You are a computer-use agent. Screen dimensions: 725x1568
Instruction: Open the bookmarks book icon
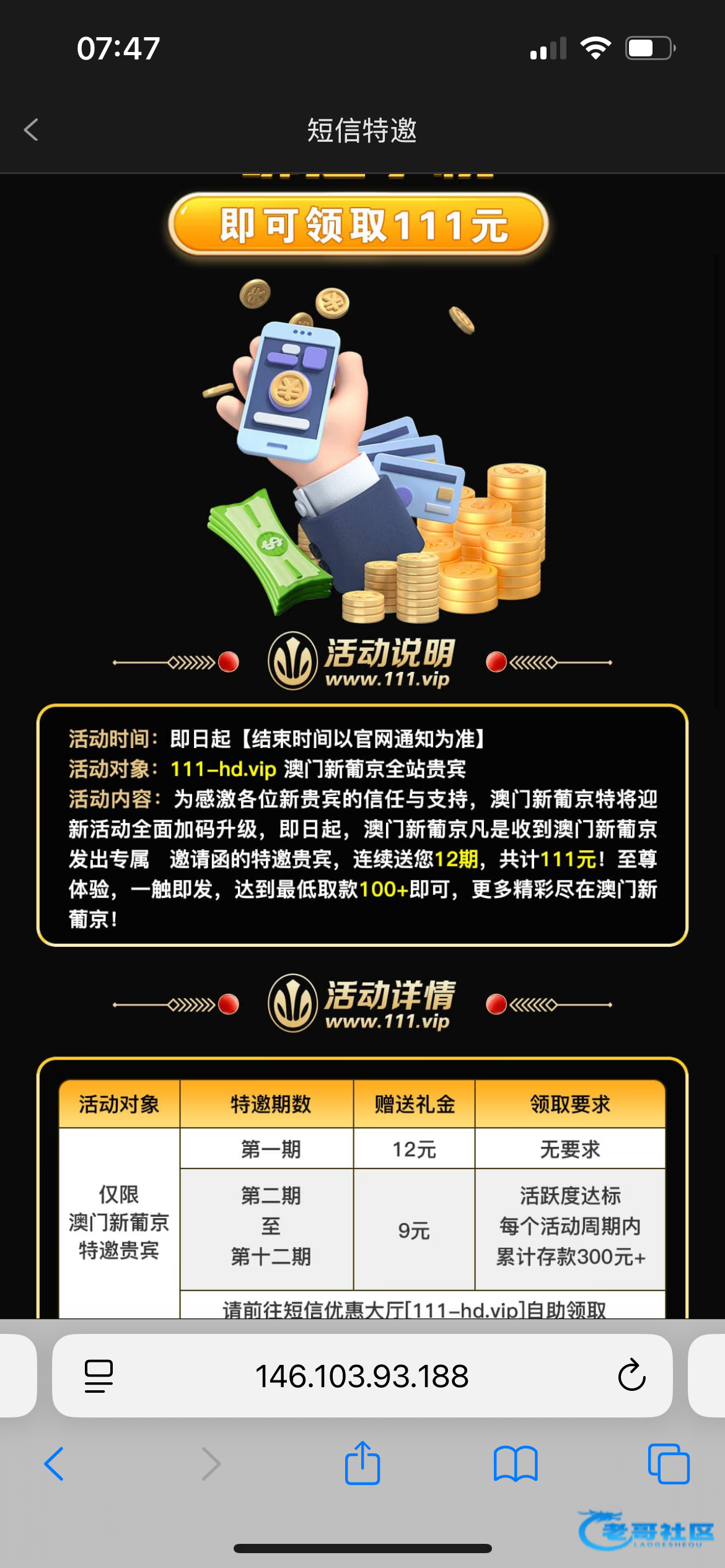coord(516,1464)
